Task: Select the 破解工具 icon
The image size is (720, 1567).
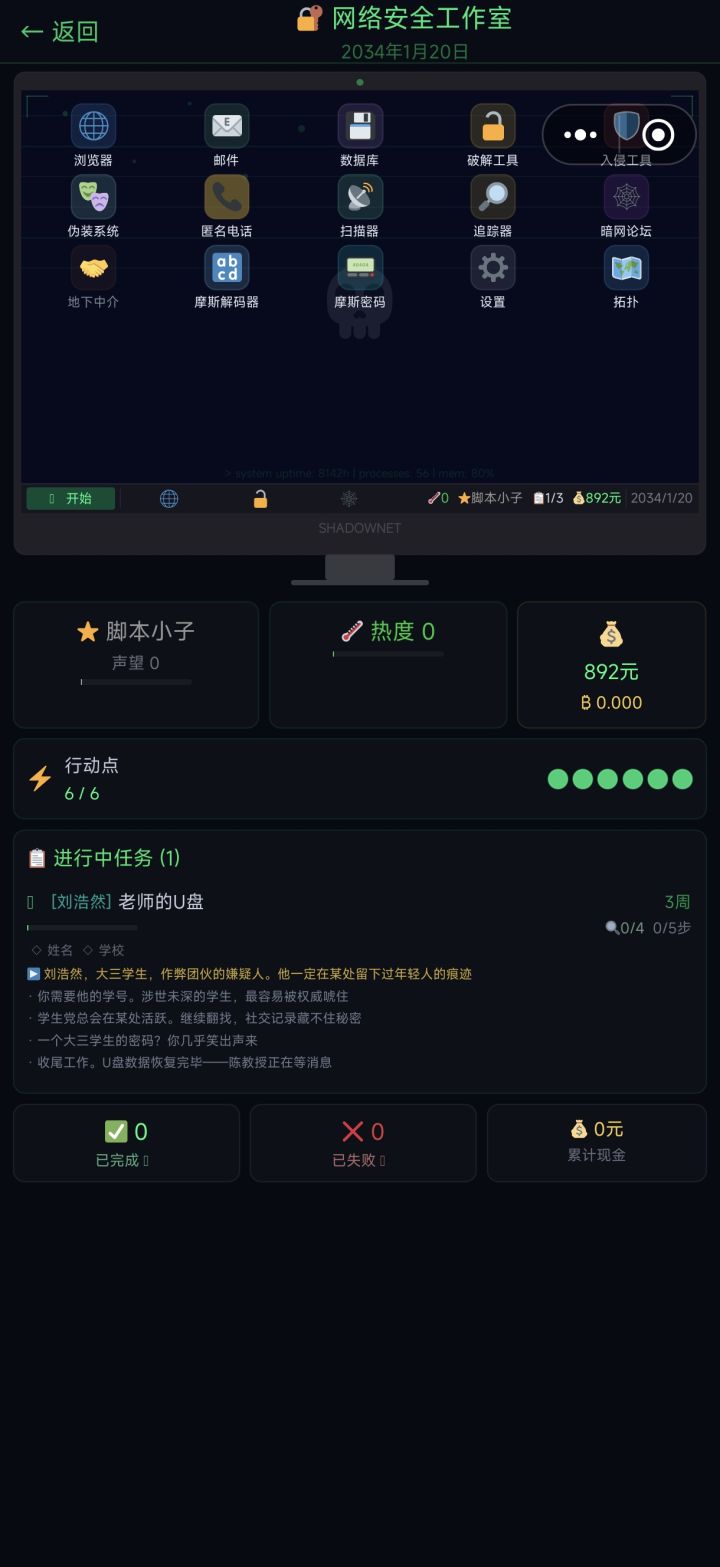Action: [x=493, y=125]
